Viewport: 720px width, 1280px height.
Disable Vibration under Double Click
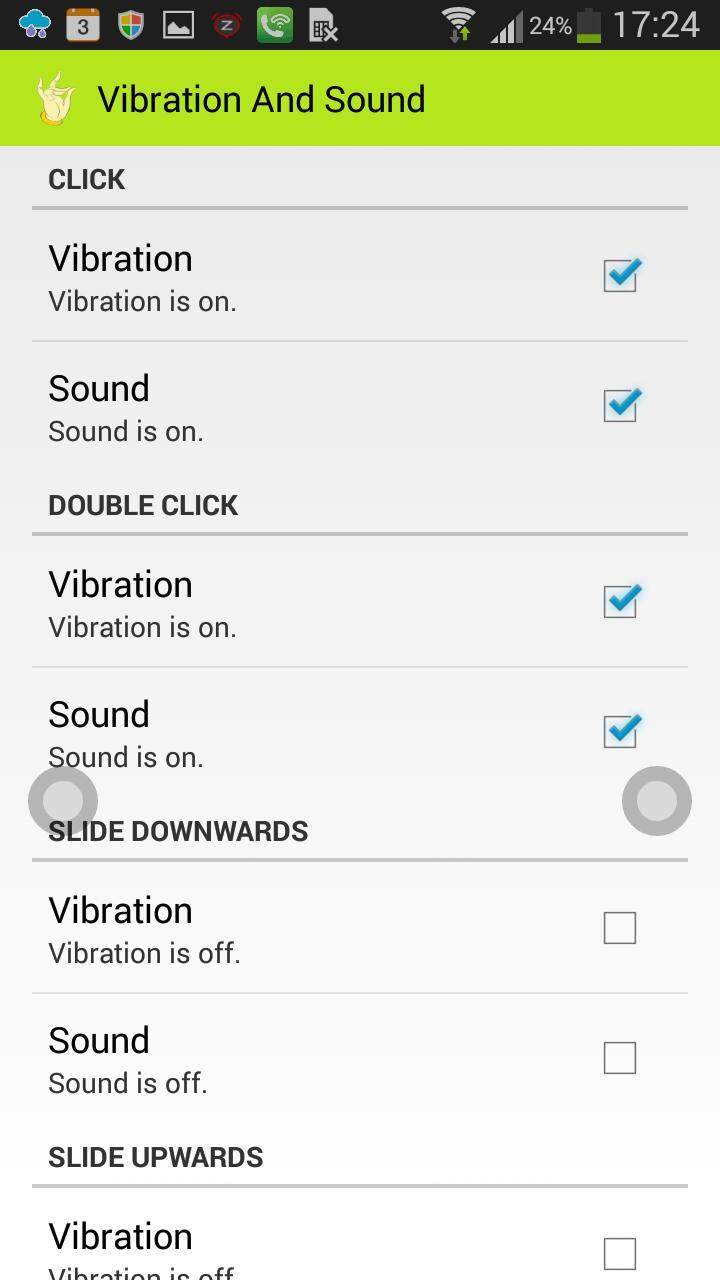pos(621,601)
